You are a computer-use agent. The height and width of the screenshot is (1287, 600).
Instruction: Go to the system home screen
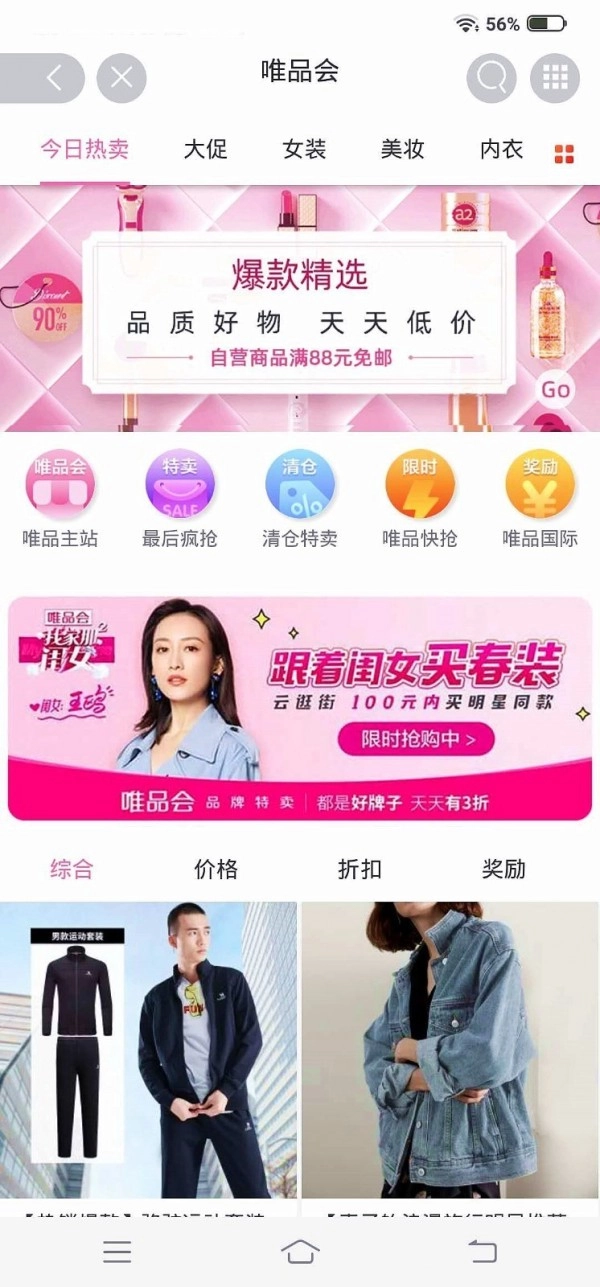pos(300,1251)
